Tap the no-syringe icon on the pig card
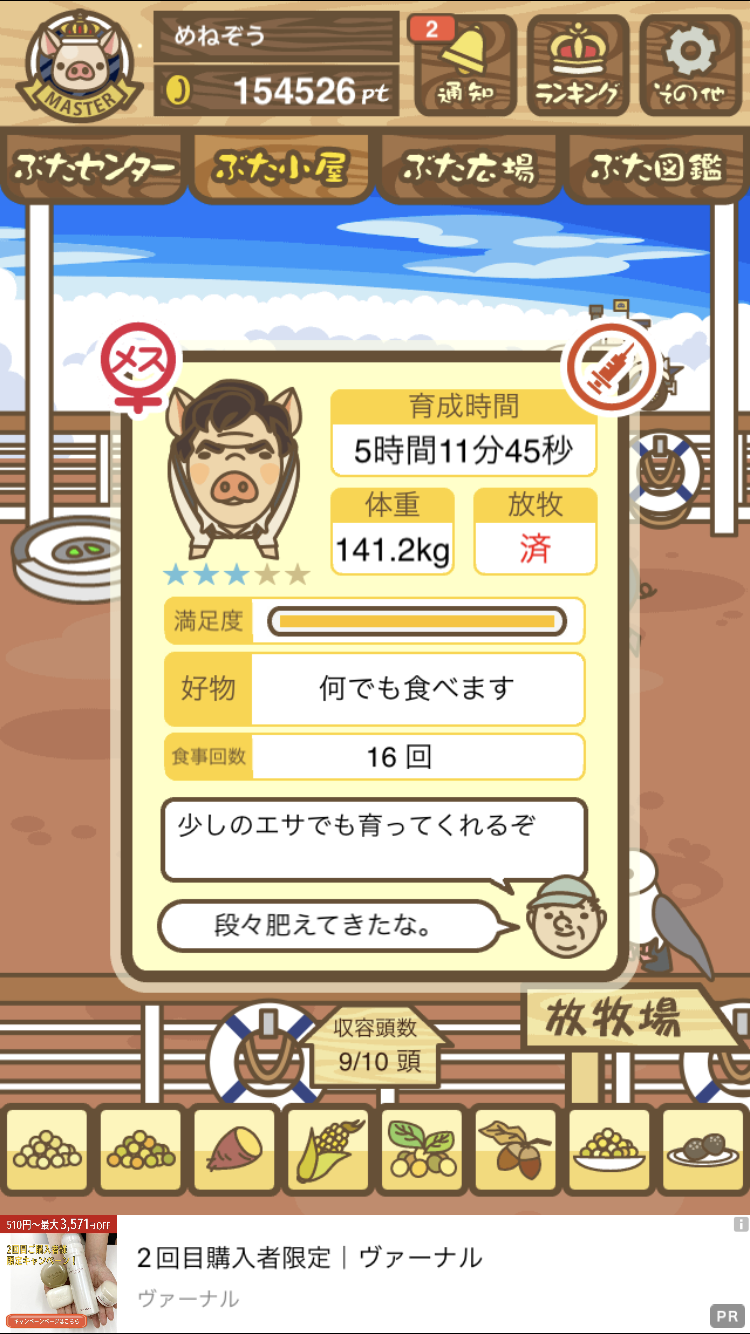750x1334 pixels. pyautogui.click(x=612, y=369)
